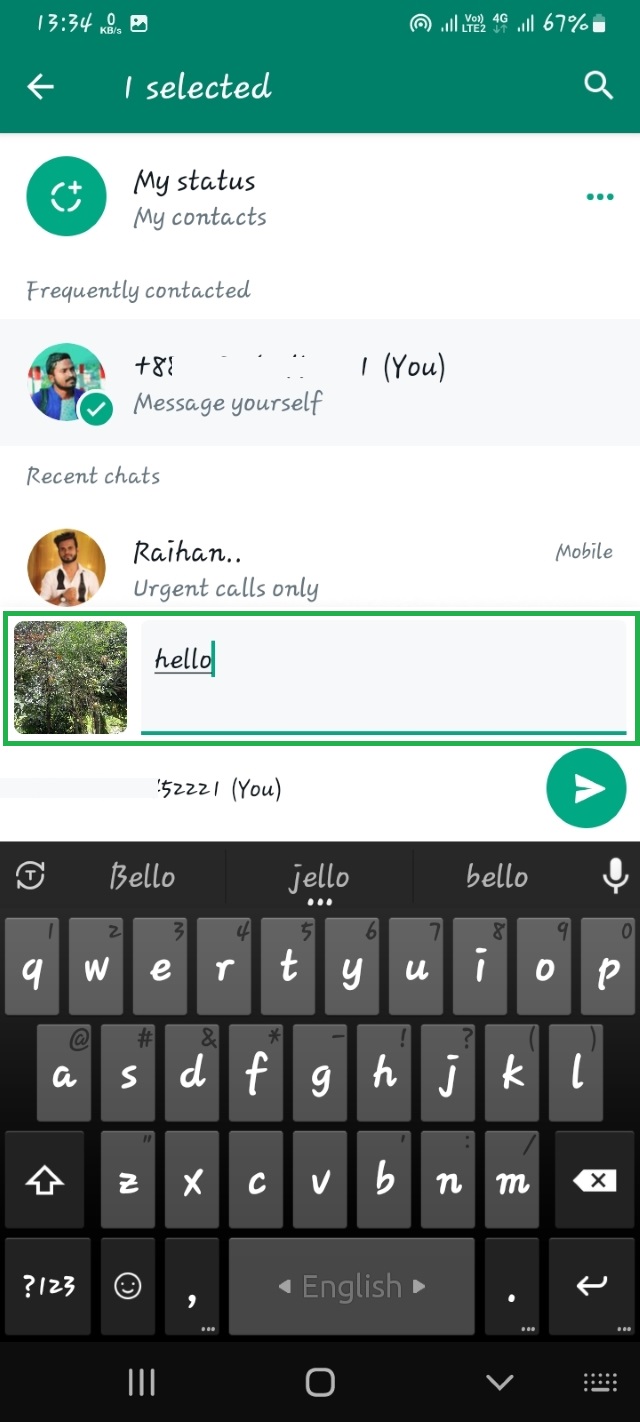This screenshot has height=1422, width=640.
Task: Choose the "Bello" keyboard suggestion
Action: pyautogui.click(x=142, y=878)
